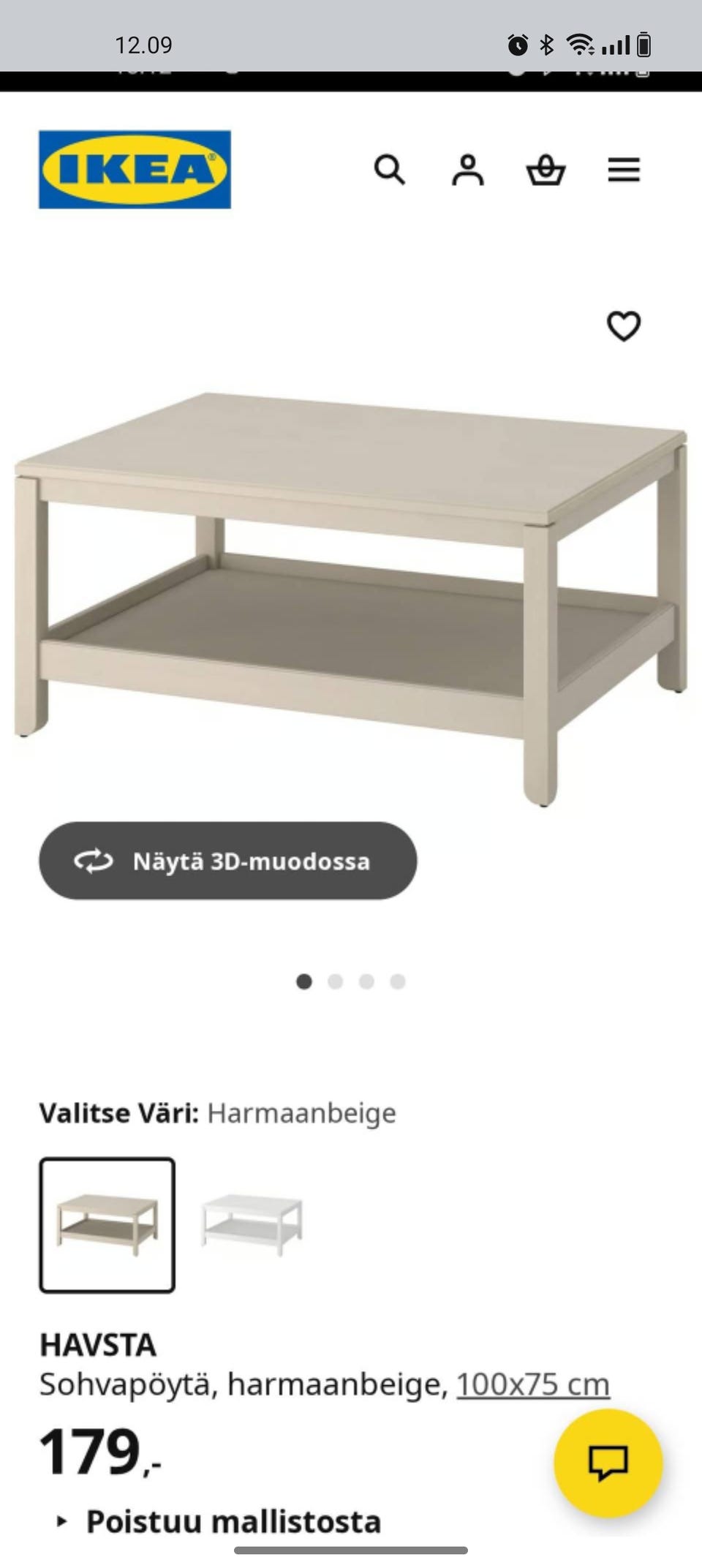Click the IKEA logo
The image size is (702, 1568).
click(135, 170)
